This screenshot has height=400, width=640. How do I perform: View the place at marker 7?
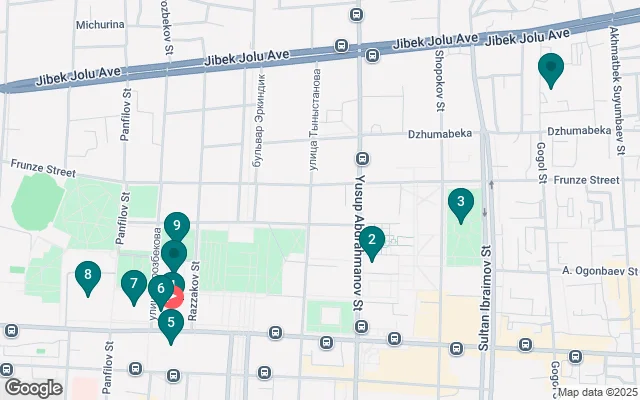(134, 284)
